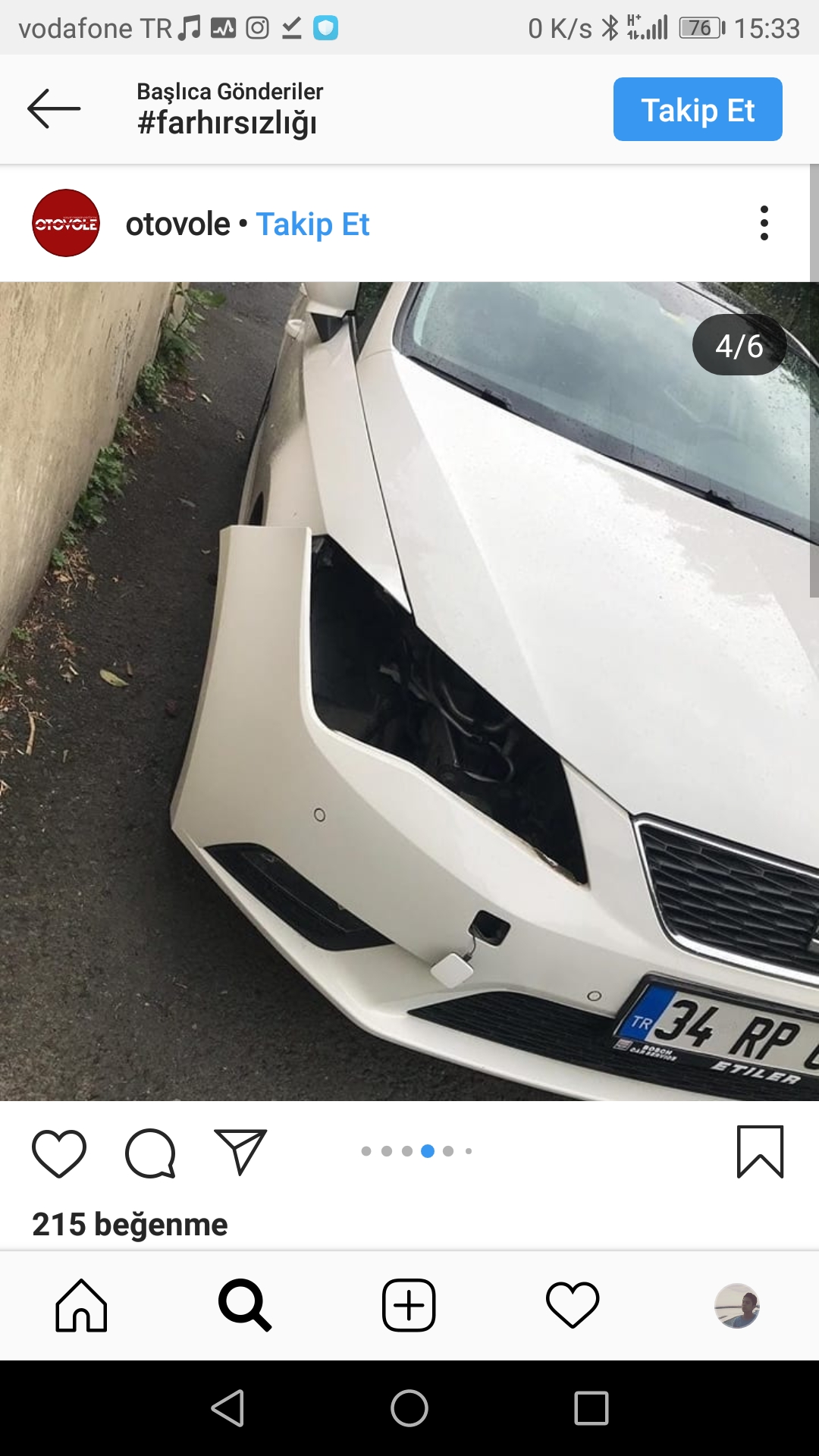This screenshot has width=819, height=1456.
Task: Go back using the top-left arrow
Action: coord(54,108)
